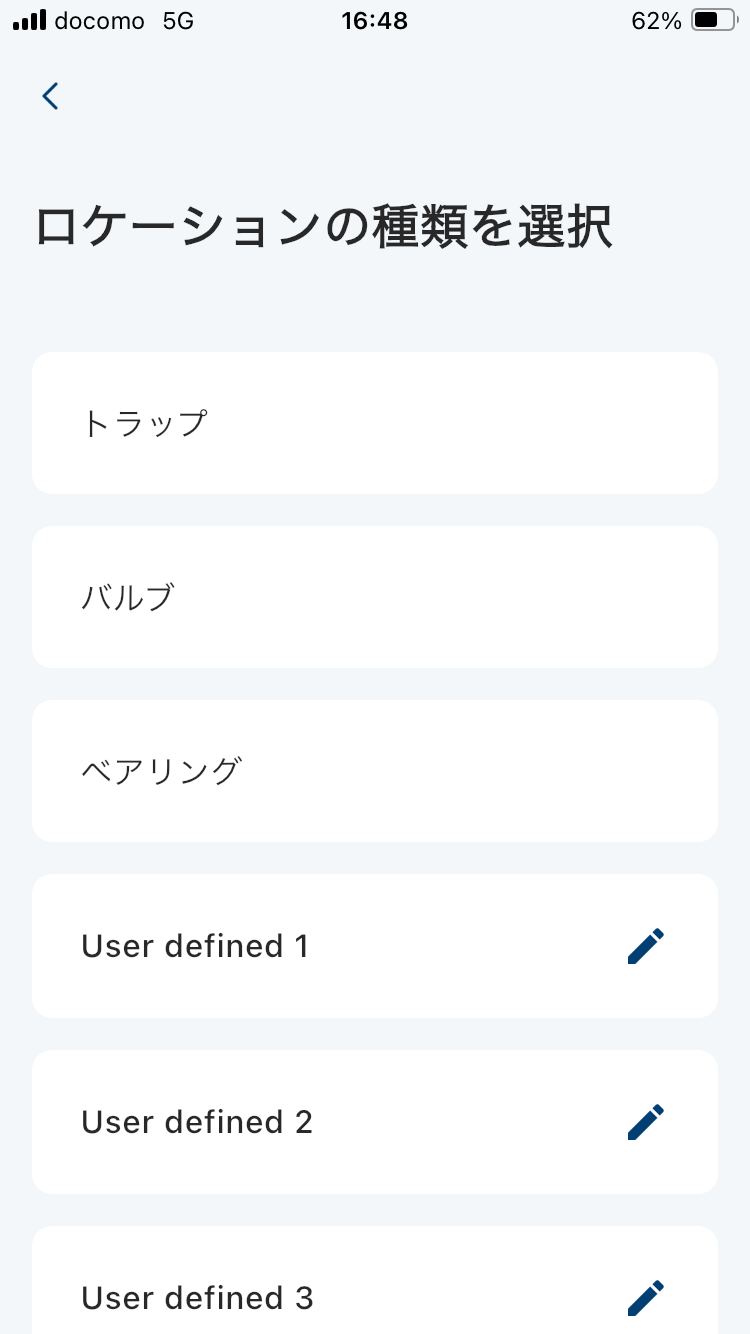The height and width of the screenshot is (1334, 750).
Task: Choose the ベアリング location type
Action: (375, 770)
